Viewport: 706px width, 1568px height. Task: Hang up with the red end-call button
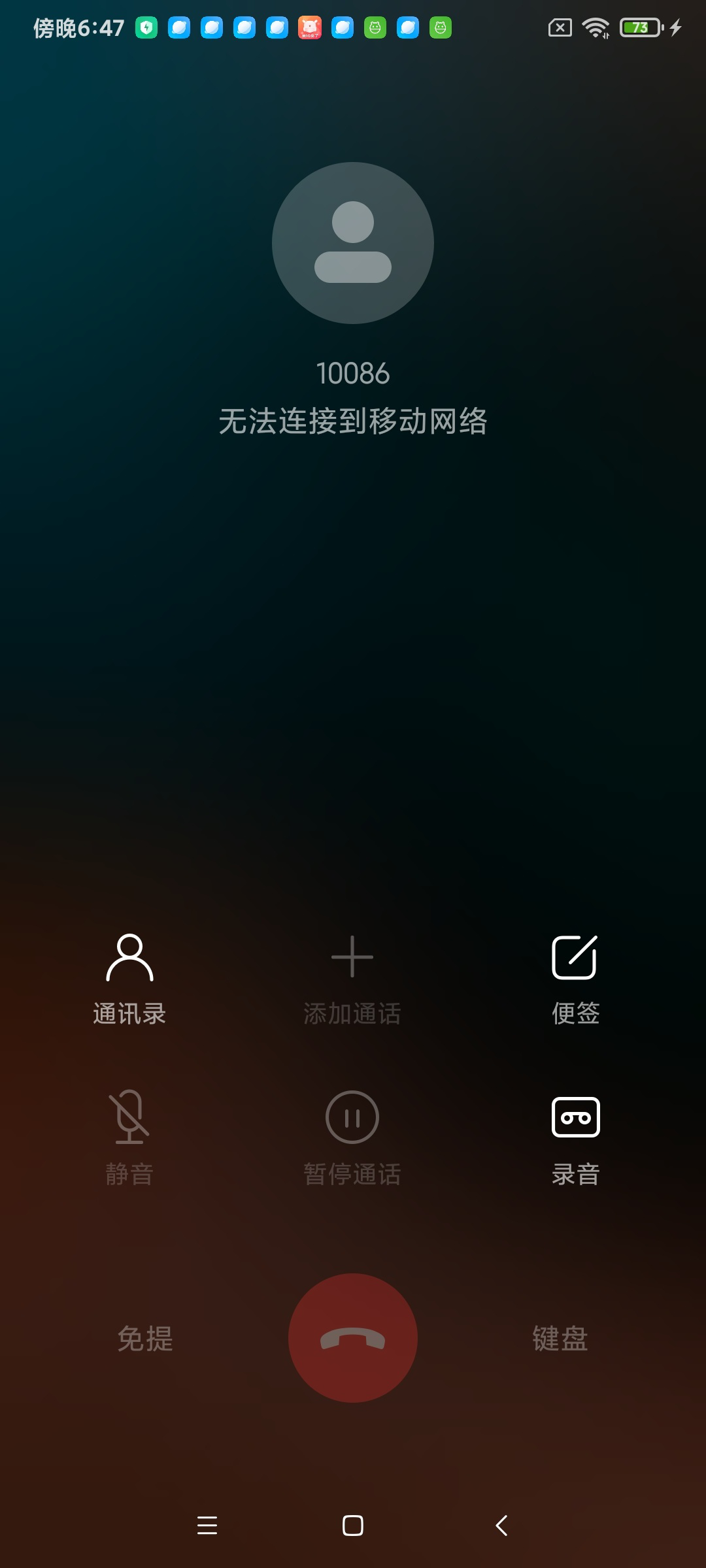point(353,1338)
